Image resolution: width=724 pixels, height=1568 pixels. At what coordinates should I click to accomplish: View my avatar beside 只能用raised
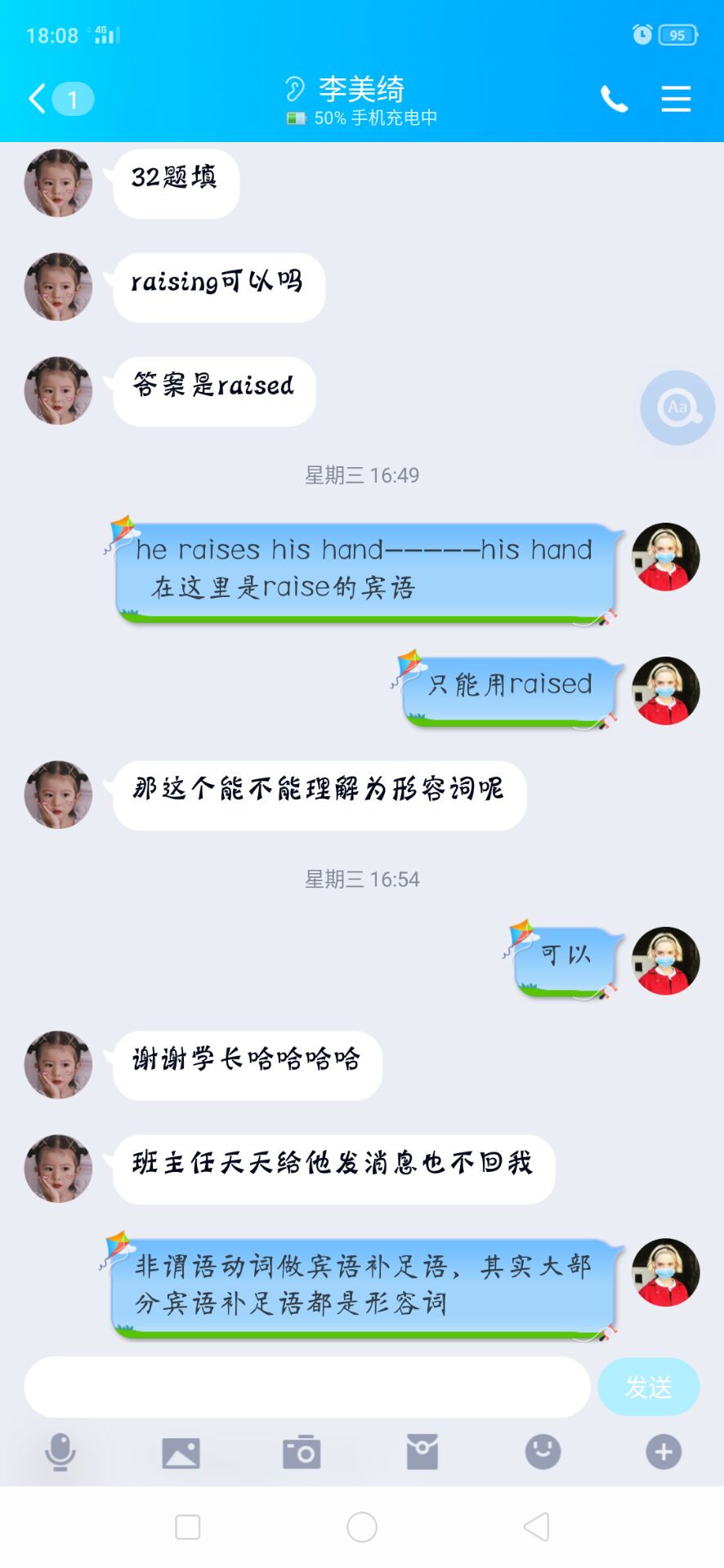[666, 691]
